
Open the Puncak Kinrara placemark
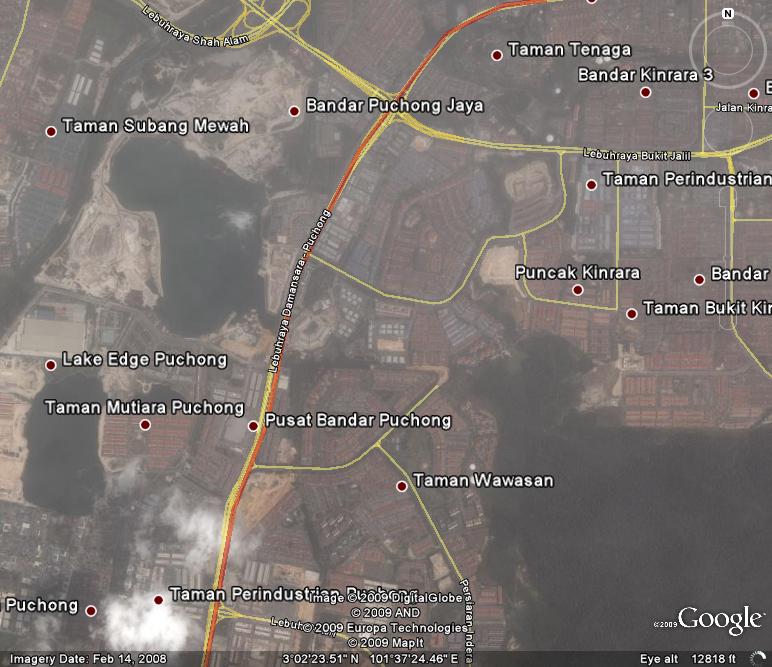point(577,290)
